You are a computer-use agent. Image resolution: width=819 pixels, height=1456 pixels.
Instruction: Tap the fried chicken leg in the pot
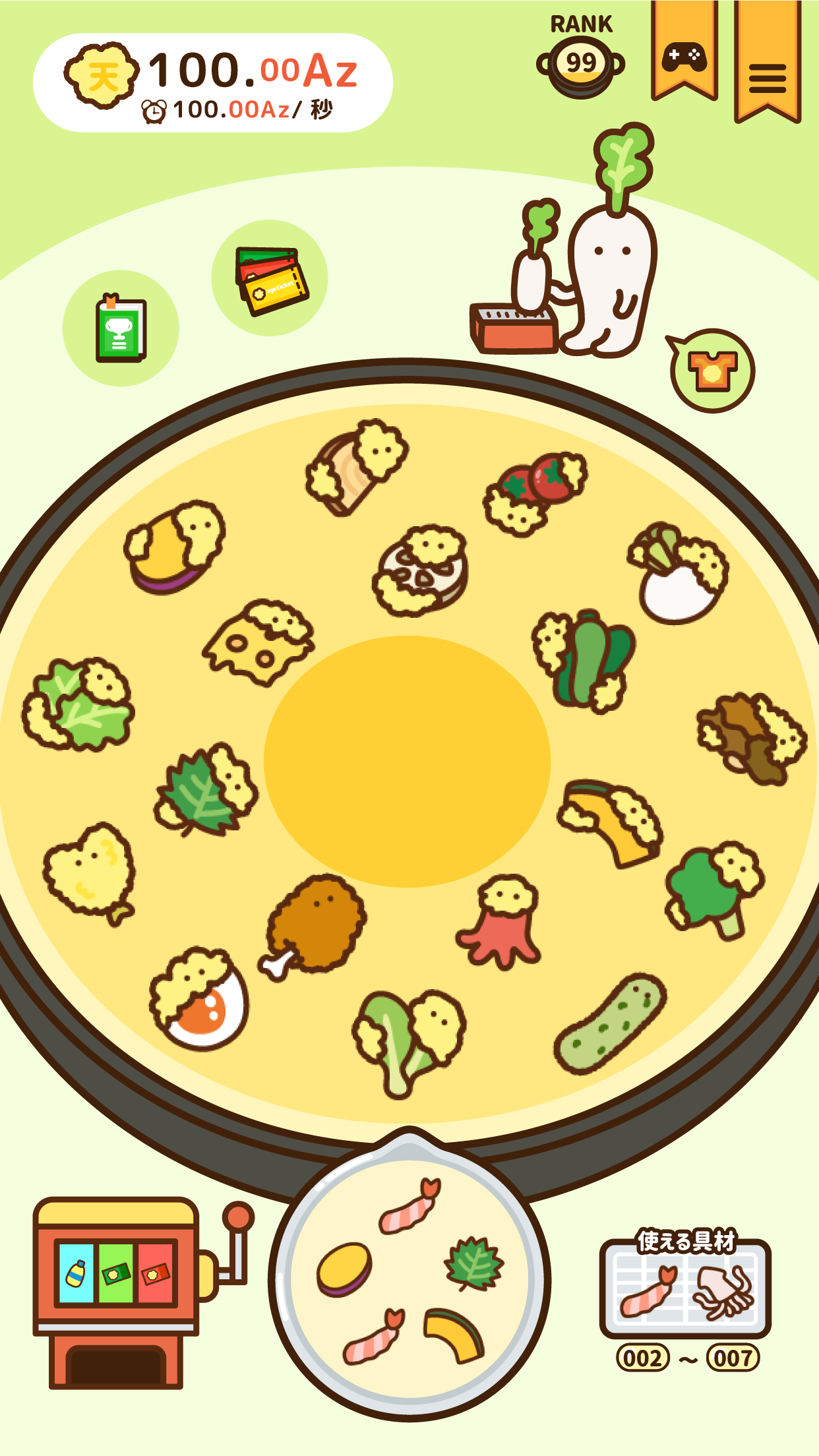[315, 925]
